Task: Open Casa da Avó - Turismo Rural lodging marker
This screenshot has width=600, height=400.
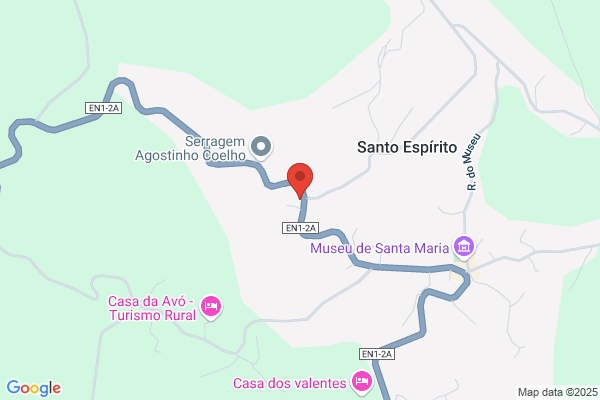Action: point(211,307)
